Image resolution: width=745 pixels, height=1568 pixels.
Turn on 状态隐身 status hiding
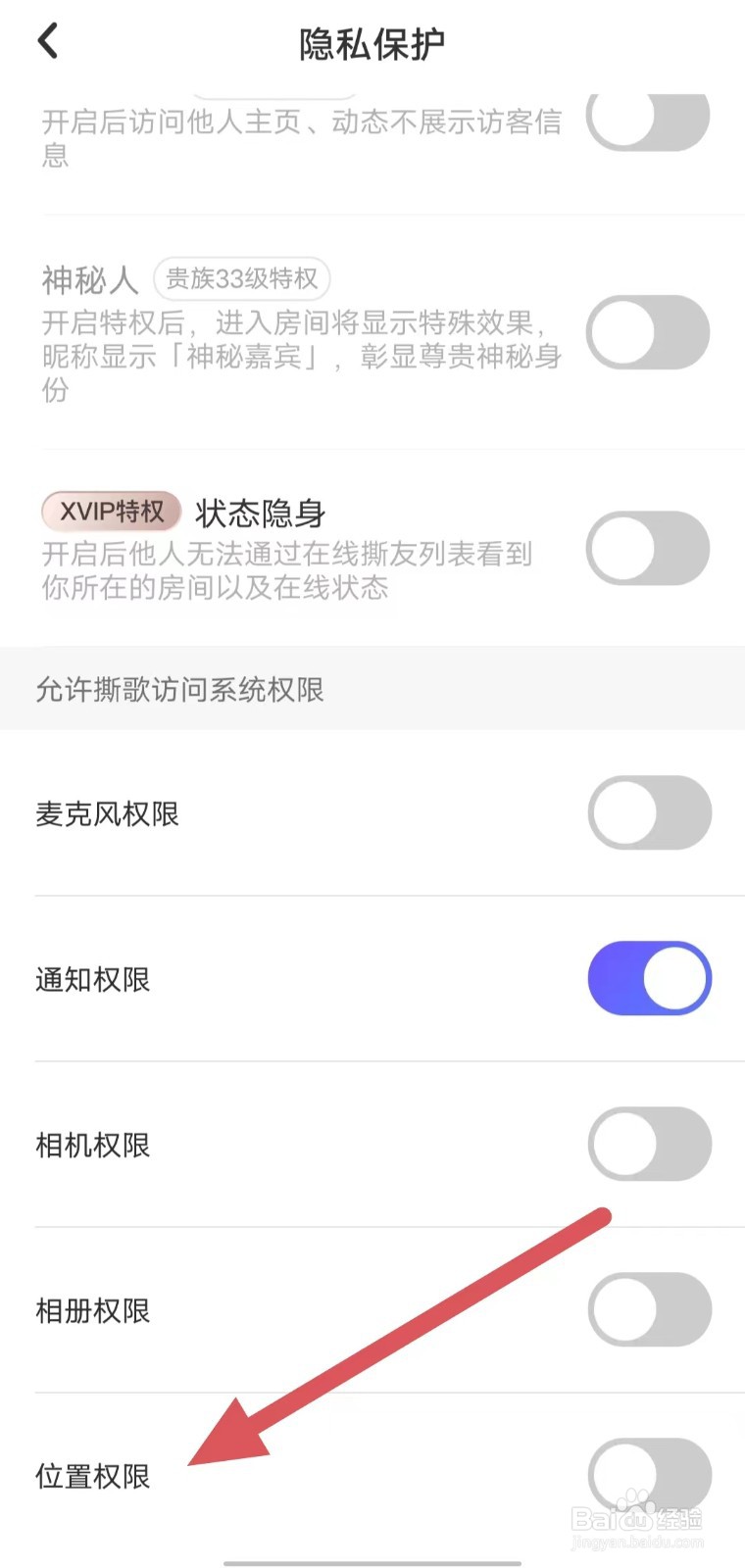coord(648,549)
